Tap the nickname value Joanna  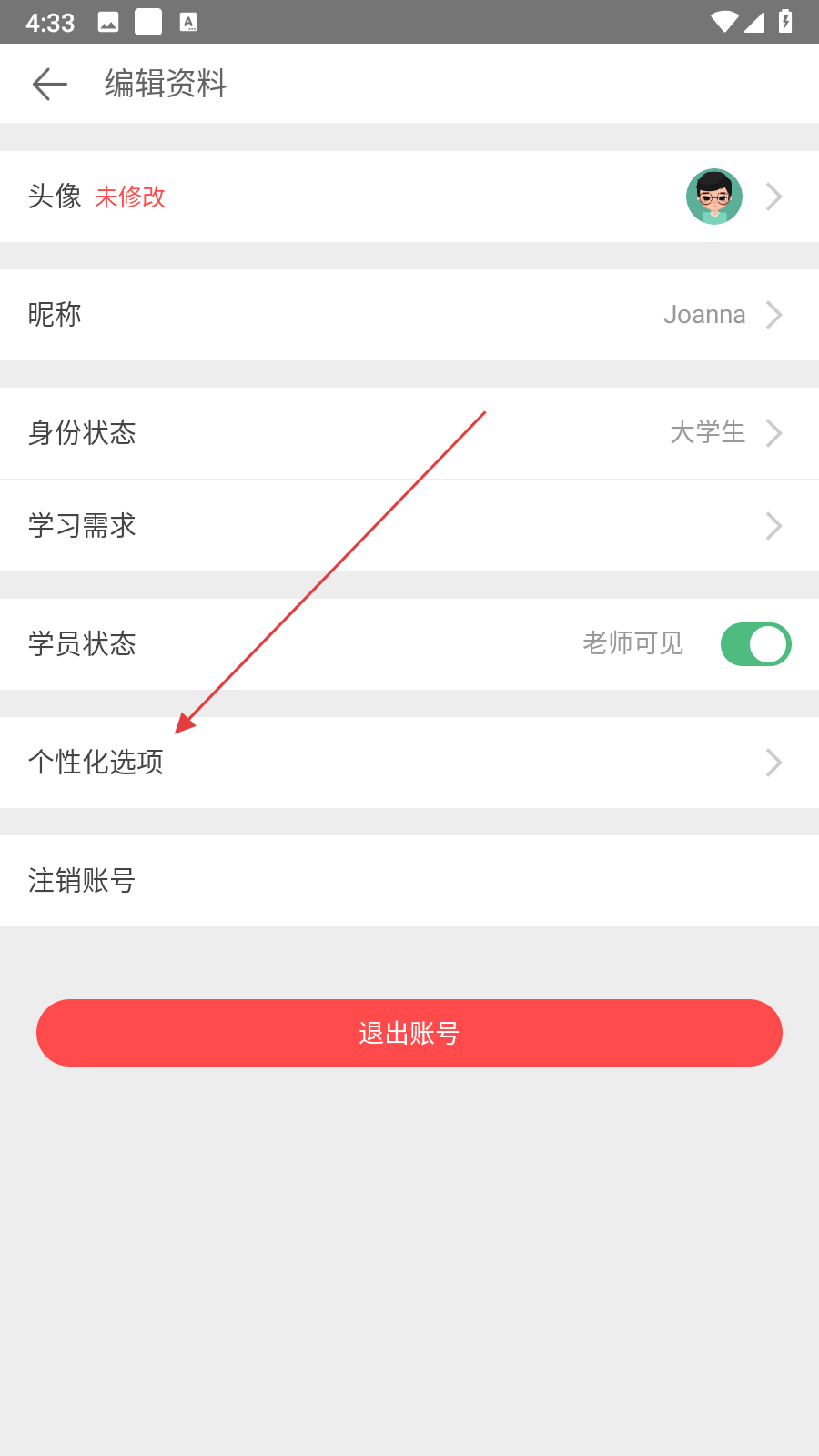pos(705,314)
